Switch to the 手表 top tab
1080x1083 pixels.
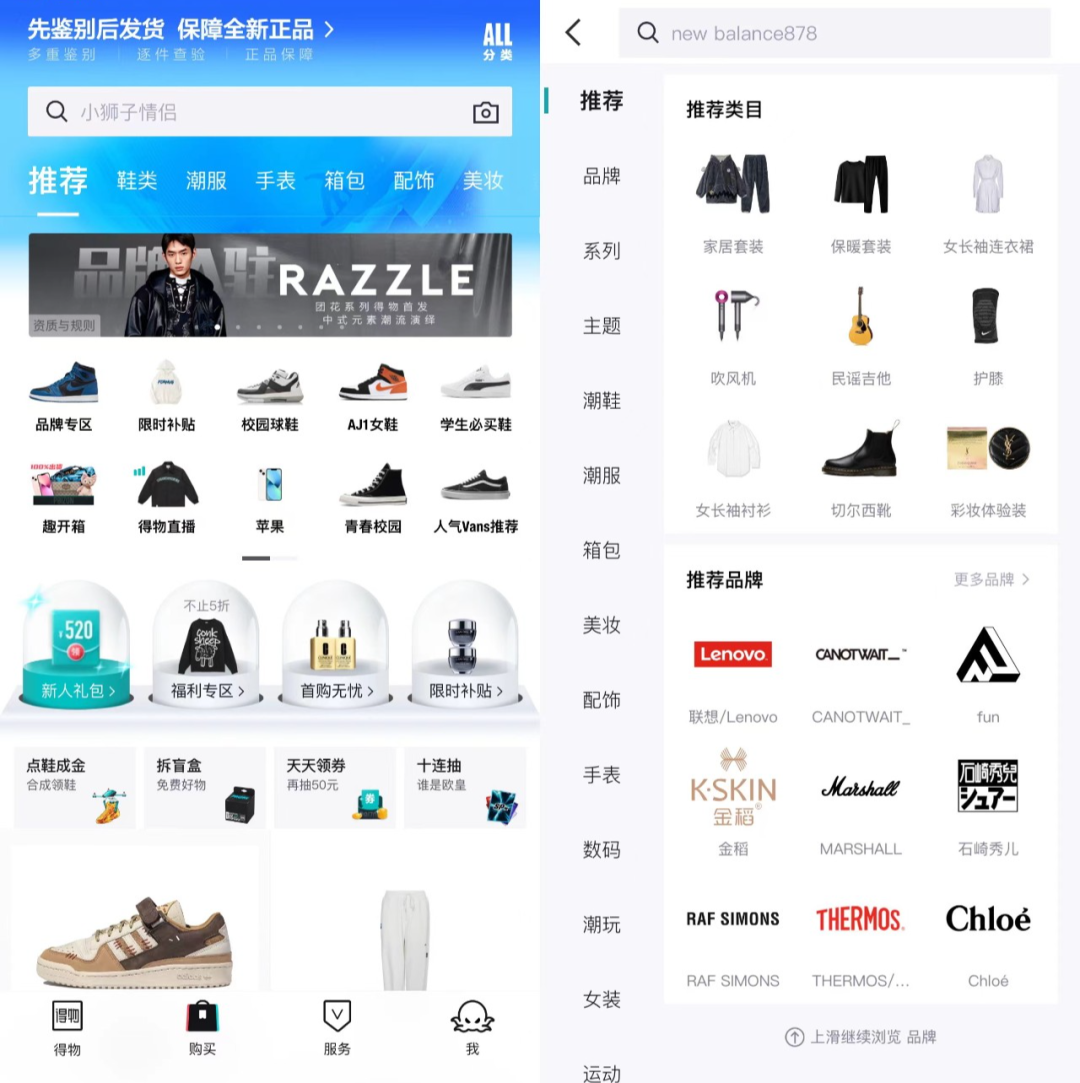(275, 181)
